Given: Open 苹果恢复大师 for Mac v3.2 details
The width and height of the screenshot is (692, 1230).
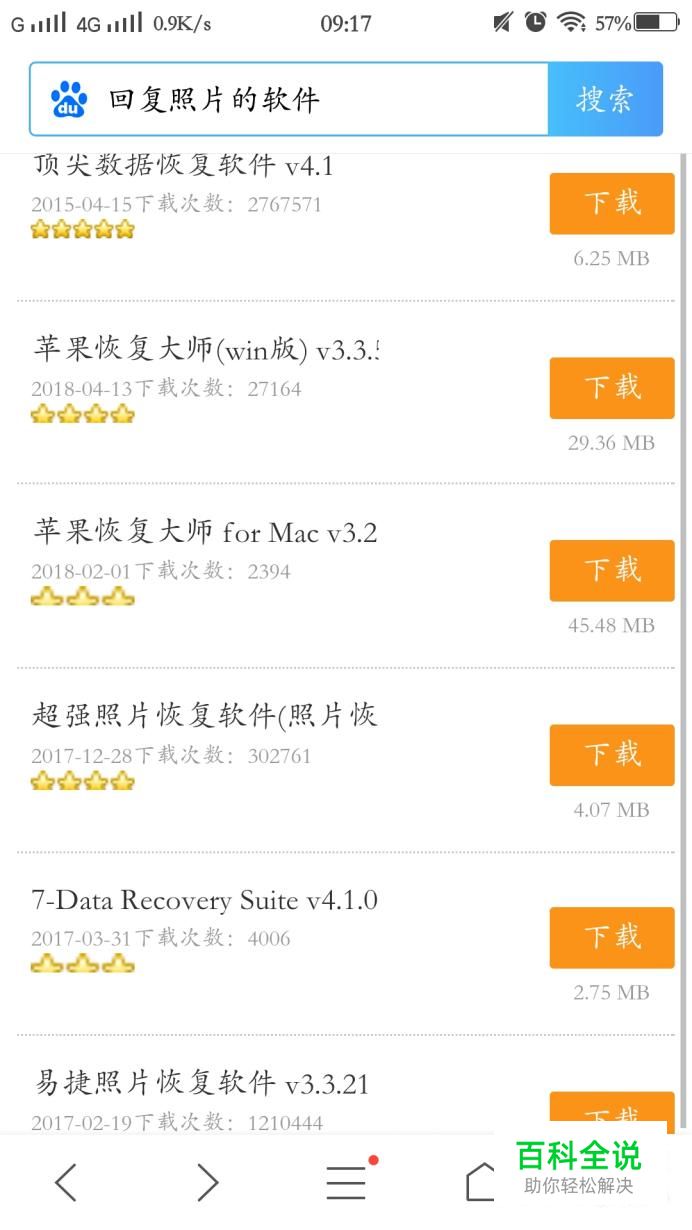Looking at the screenshot, I should [x=205, y=532].
